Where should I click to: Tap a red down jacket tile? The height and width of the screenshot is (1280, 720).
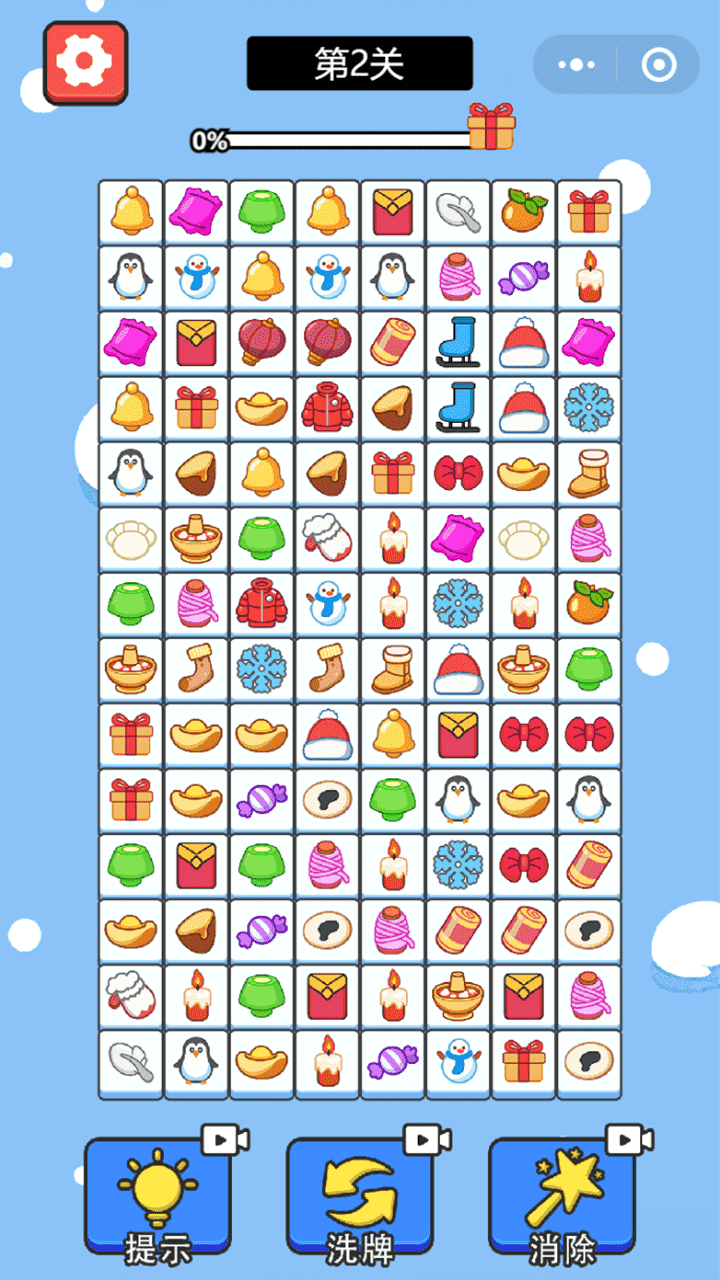click(327, 409)
